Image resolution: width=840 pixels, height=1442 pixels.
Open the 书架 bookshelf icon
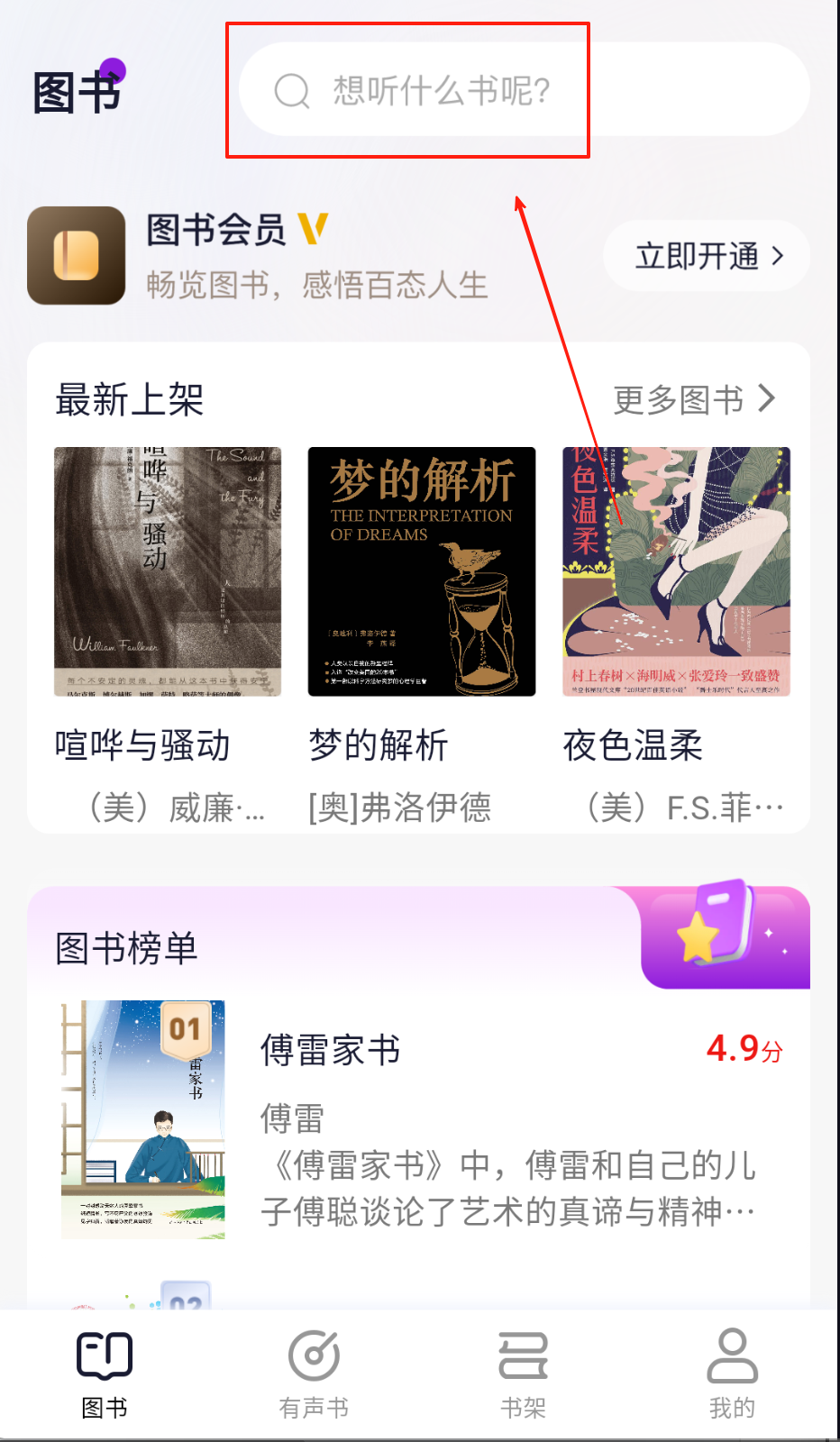click(524, 1354)
